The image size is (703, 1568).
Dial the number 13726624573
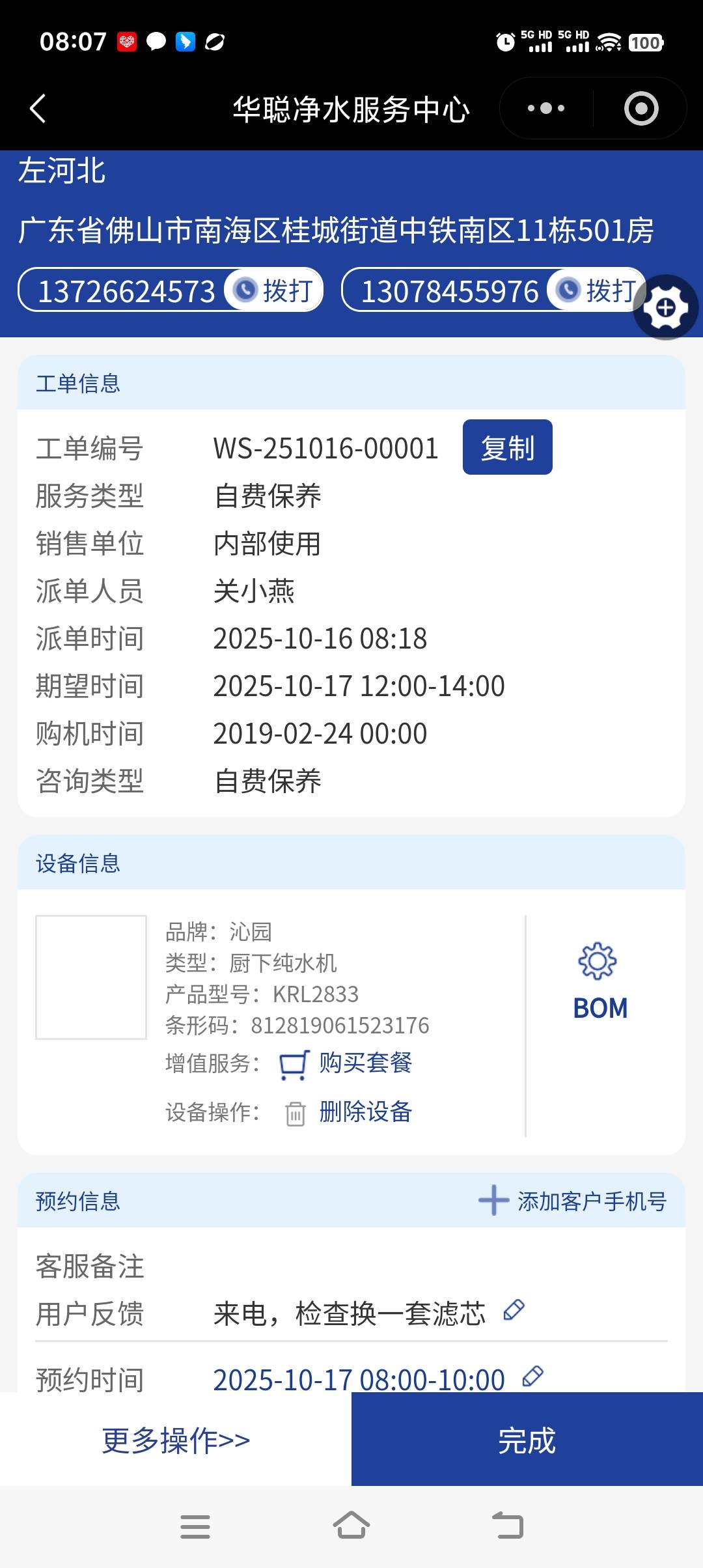click(274, 290)
